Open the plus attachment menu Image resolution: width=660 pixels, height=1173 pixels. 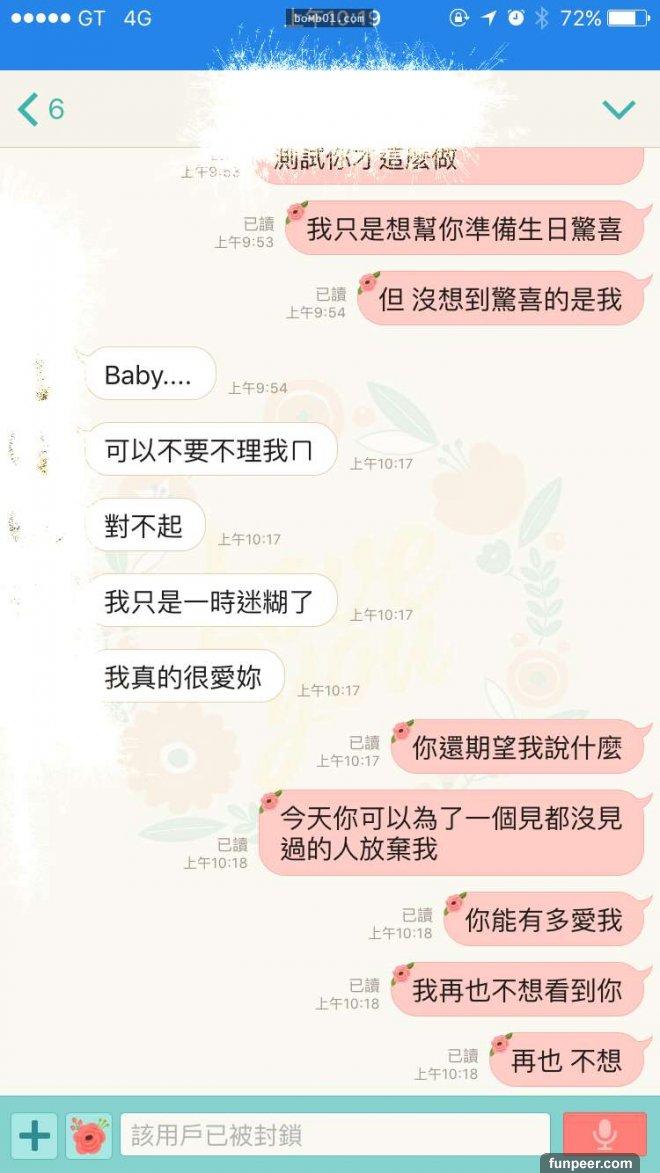coord(35,1135)
